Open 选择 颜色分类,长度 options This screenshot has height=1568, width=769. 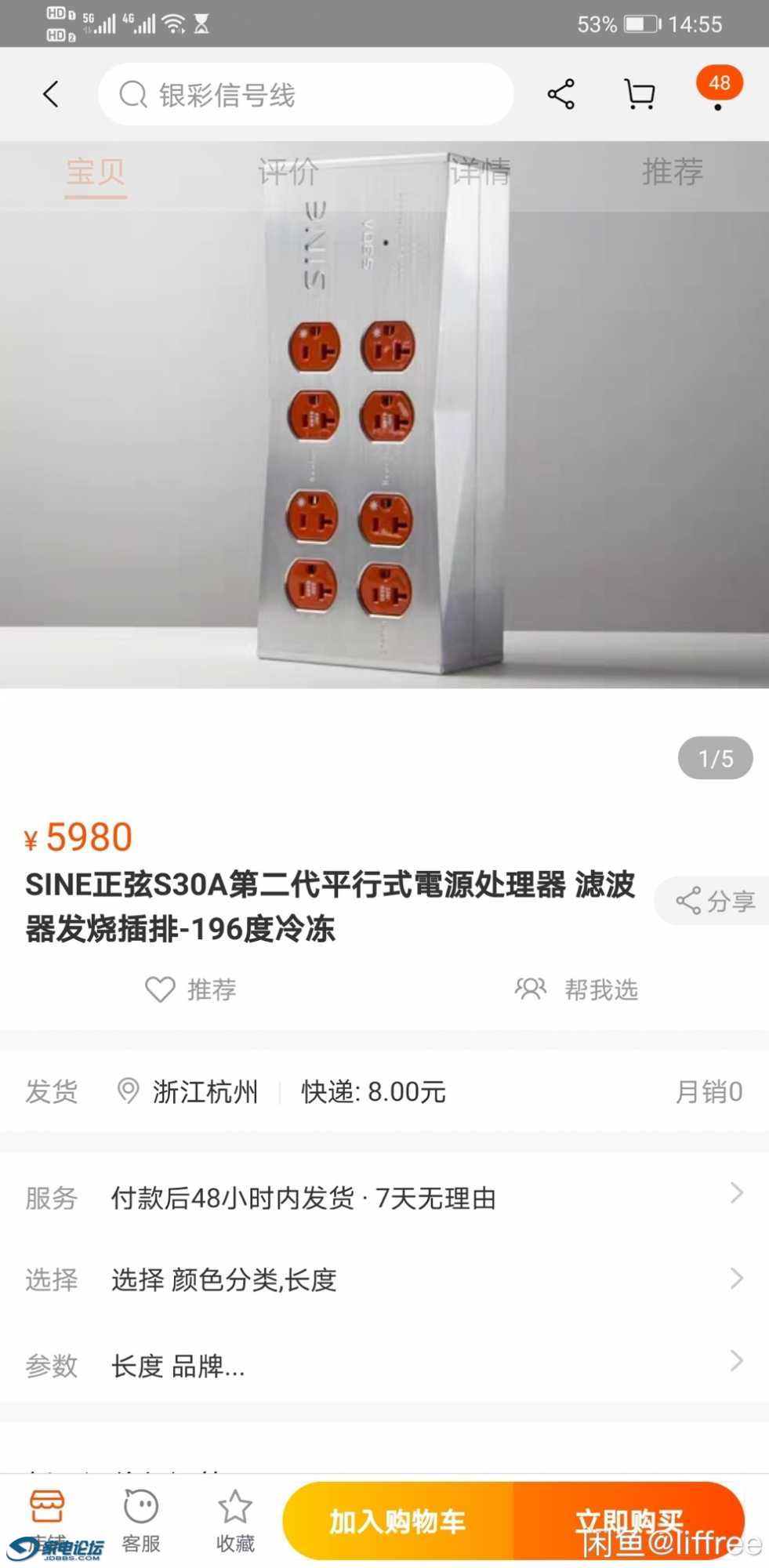point(384,1279)
